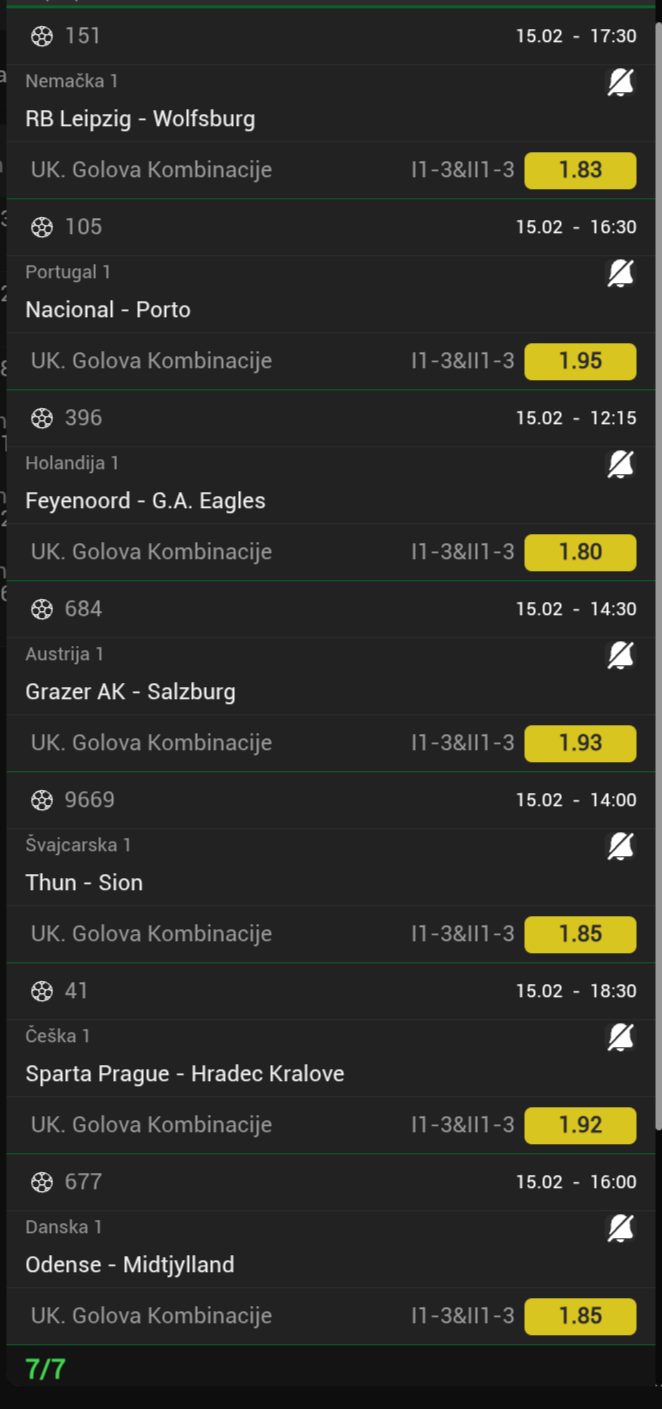This screenshot has height=1409, width=662.
Task: Toggle notification bell for Thun - Sion
Action: click(x=620, y=847)
